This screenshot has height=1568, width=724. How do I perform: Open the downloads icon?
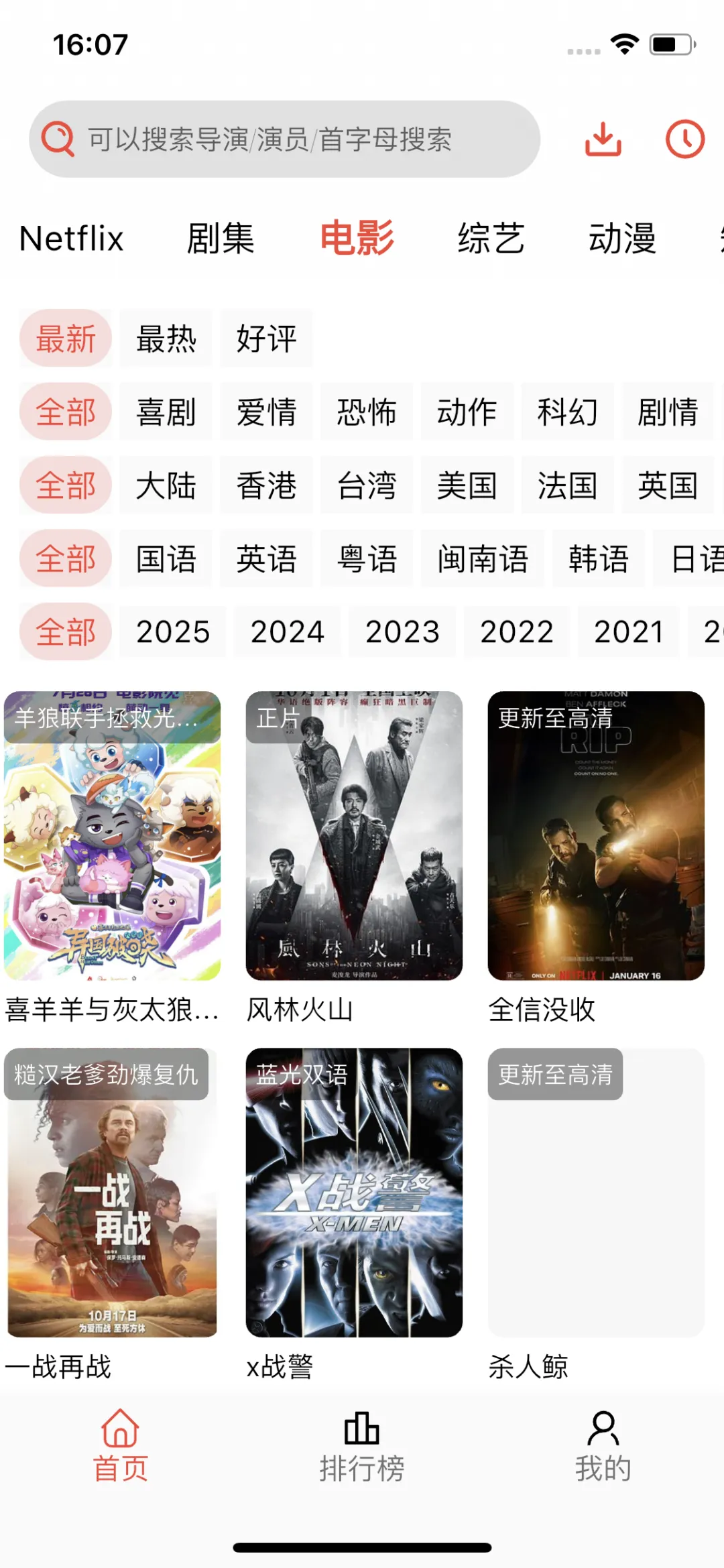pyautogui.click(x=603, y=139)
